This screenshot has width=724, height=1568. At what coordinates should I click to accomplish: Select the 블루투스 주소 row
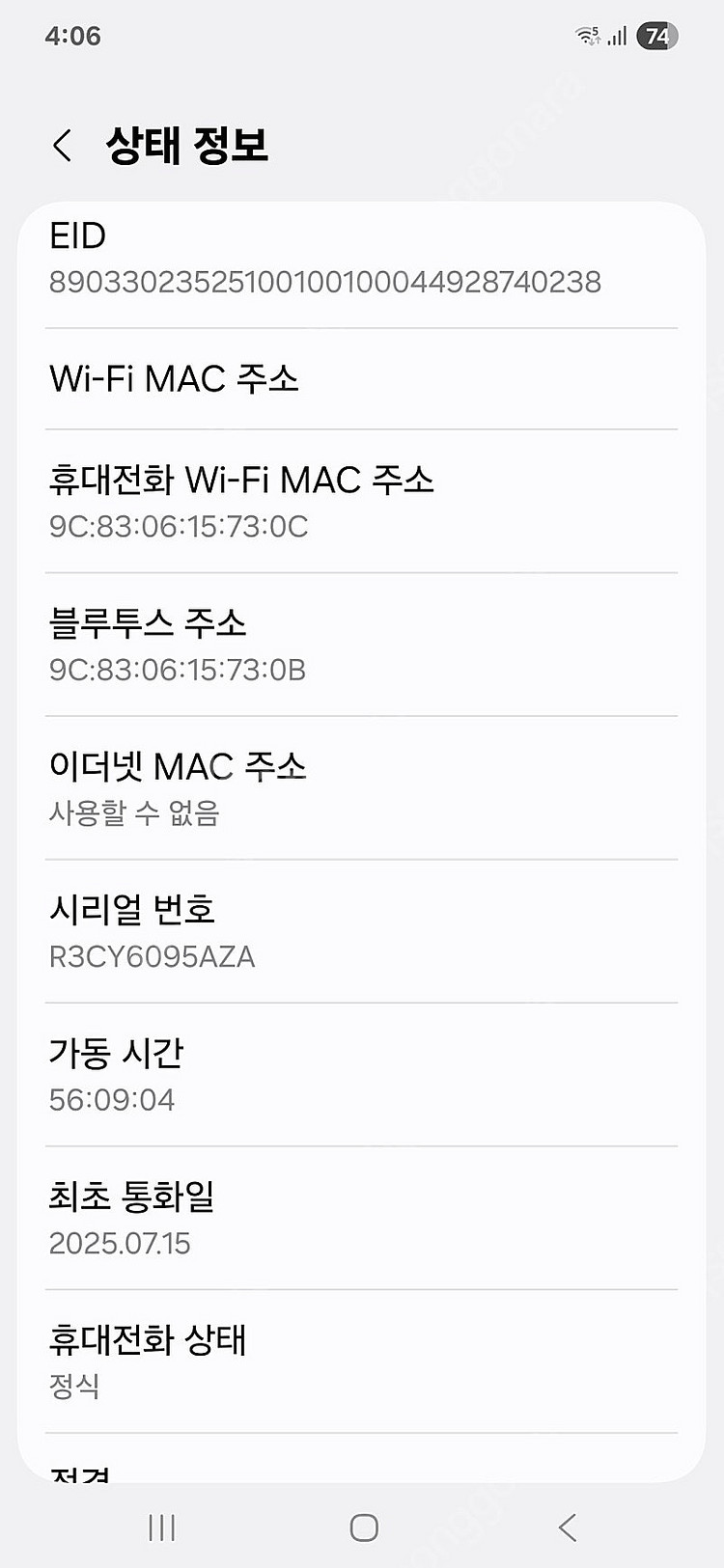point(362,646)
